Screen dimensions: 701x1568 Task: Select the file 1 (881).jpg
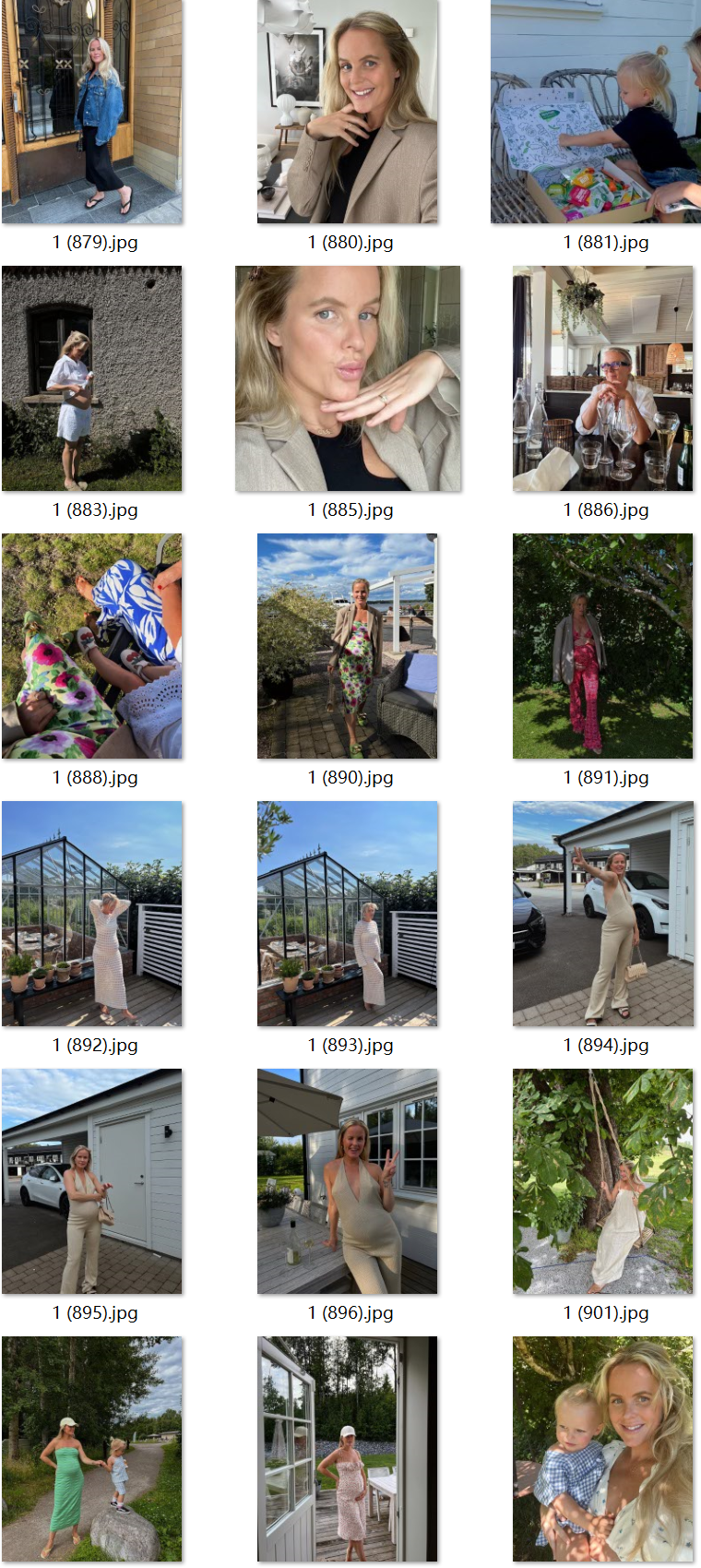(x=595, y=111)
